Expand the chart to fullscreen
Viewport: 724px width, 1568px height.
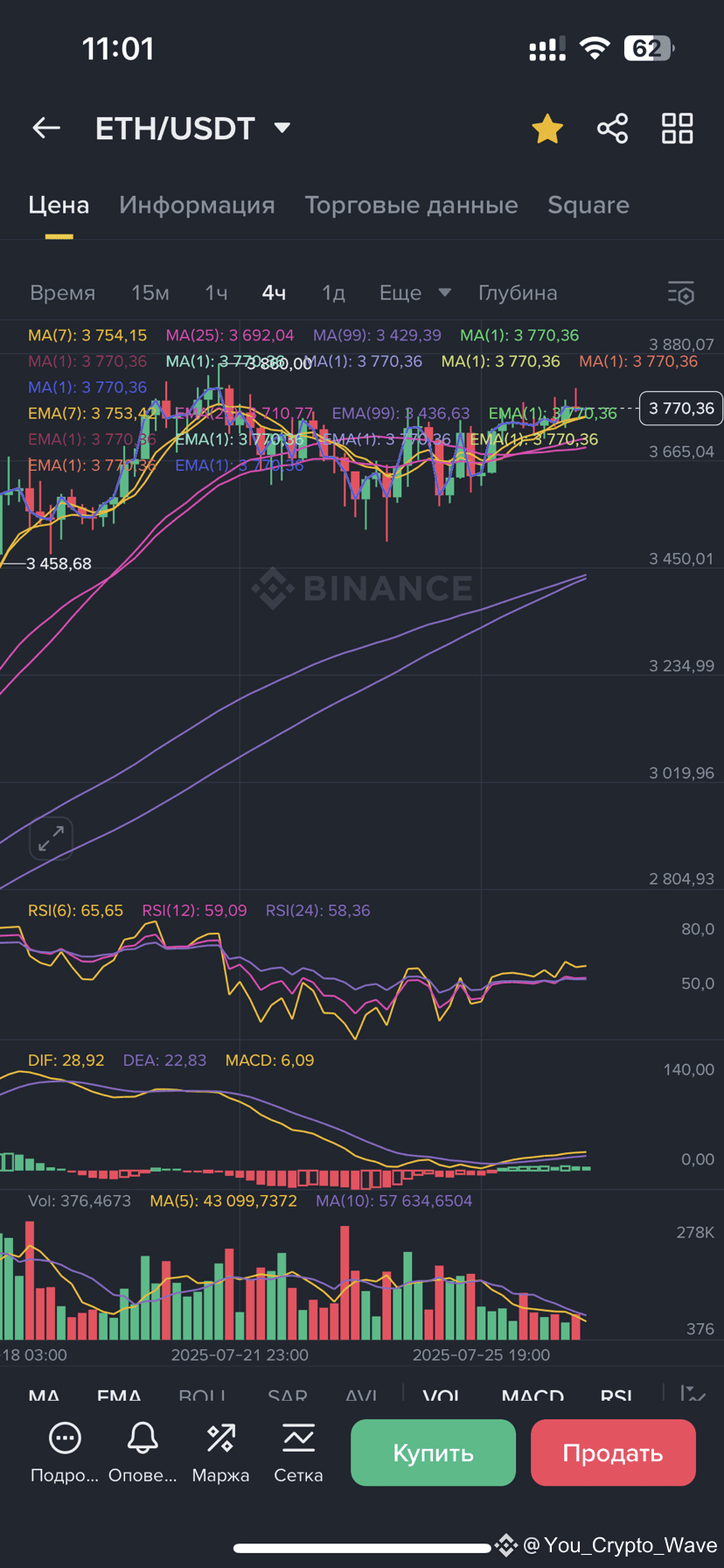51,838
